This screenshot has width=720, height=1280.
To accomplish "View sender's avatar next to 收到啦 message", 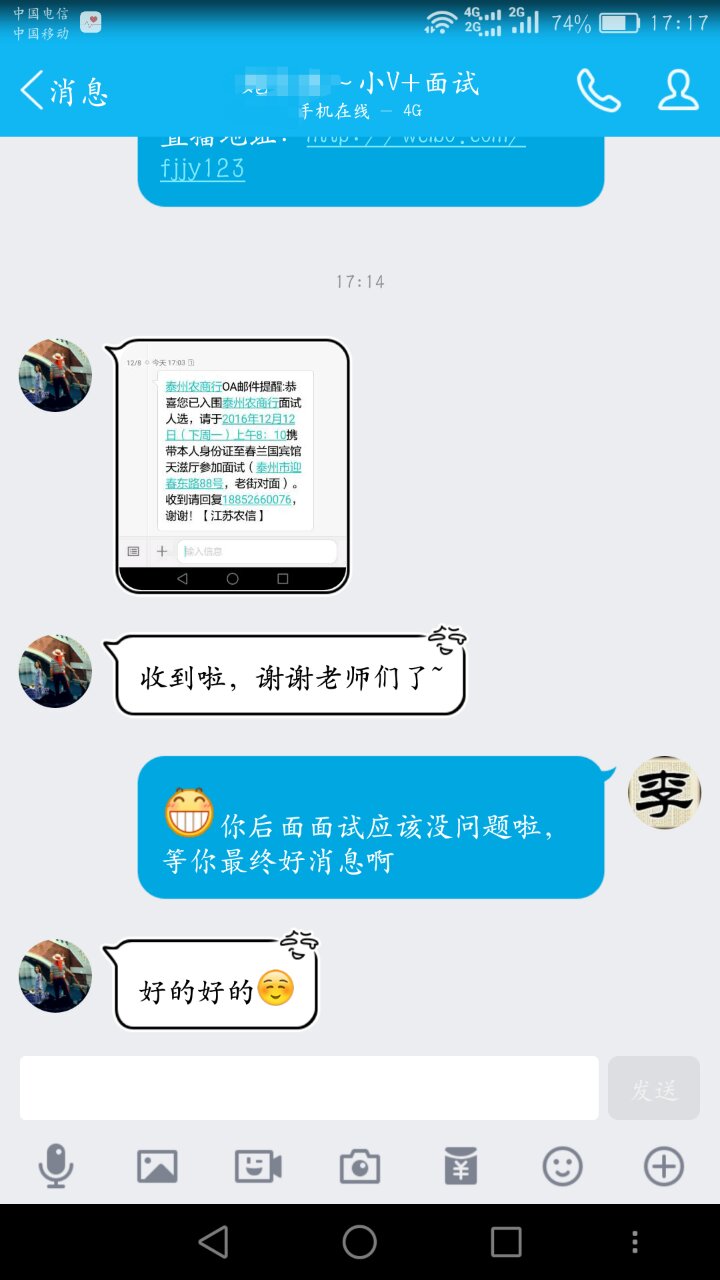I will coord(56,671).
